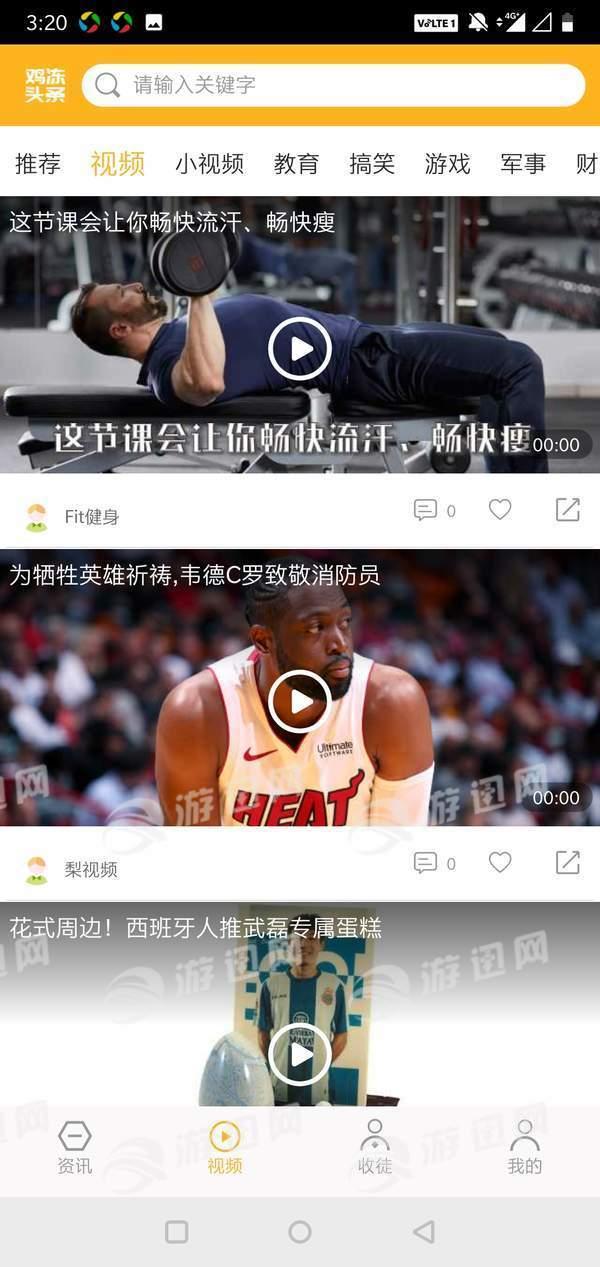
Task: Like the 梨视频 video
Action: [500, 862]
